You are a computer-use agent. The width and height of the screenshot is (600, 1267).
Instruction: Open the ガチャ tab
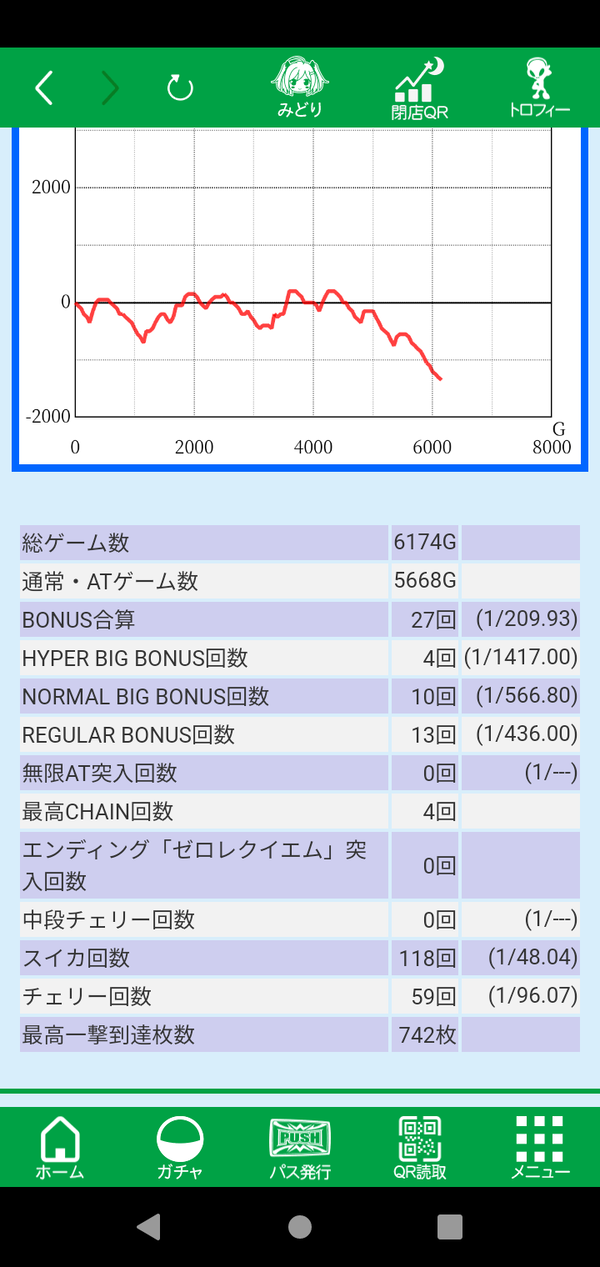180,1147
